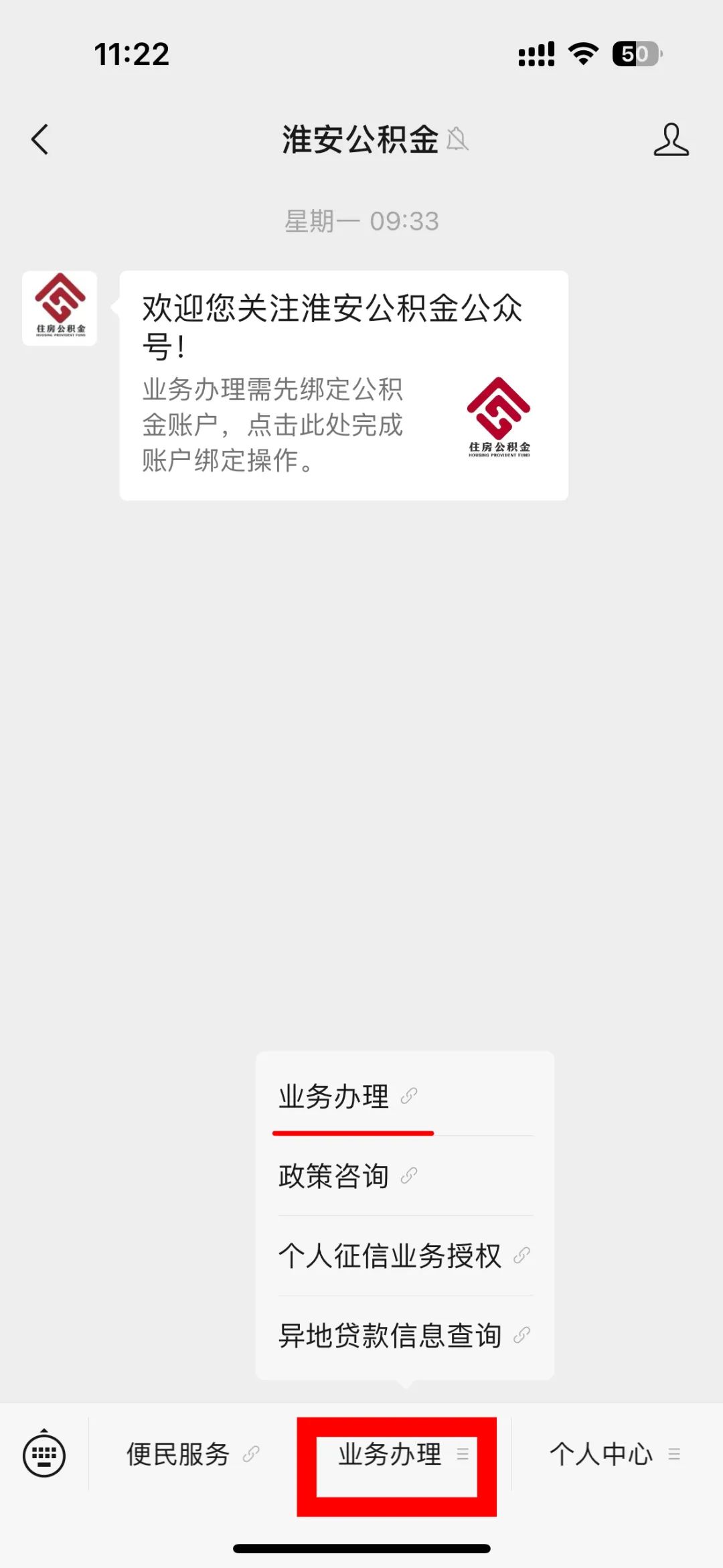Tap the 淮安公积金 avatar beside the message
Viewport: 723px width, 1568px height.
point(60,308)
